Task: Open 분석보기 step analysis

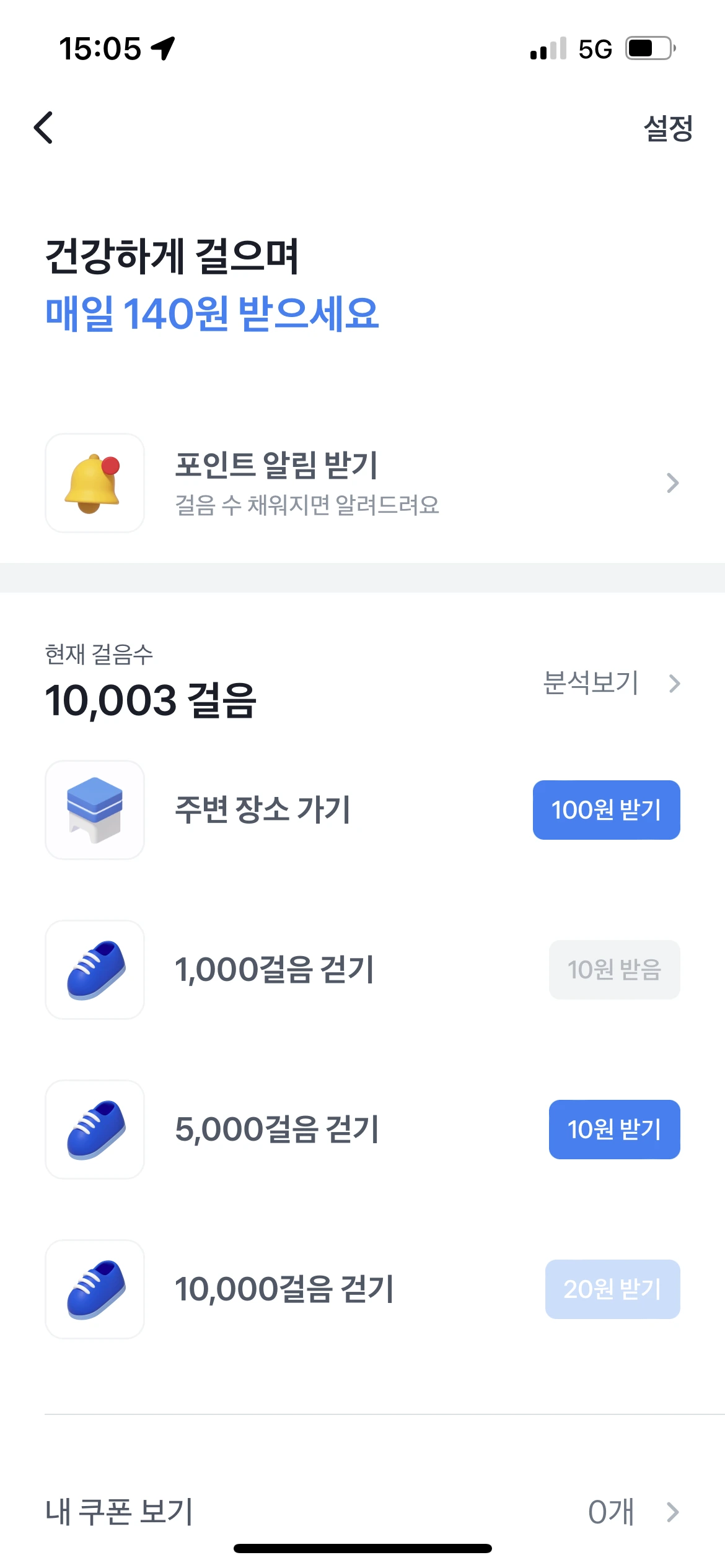Action: tap(610, 683)
